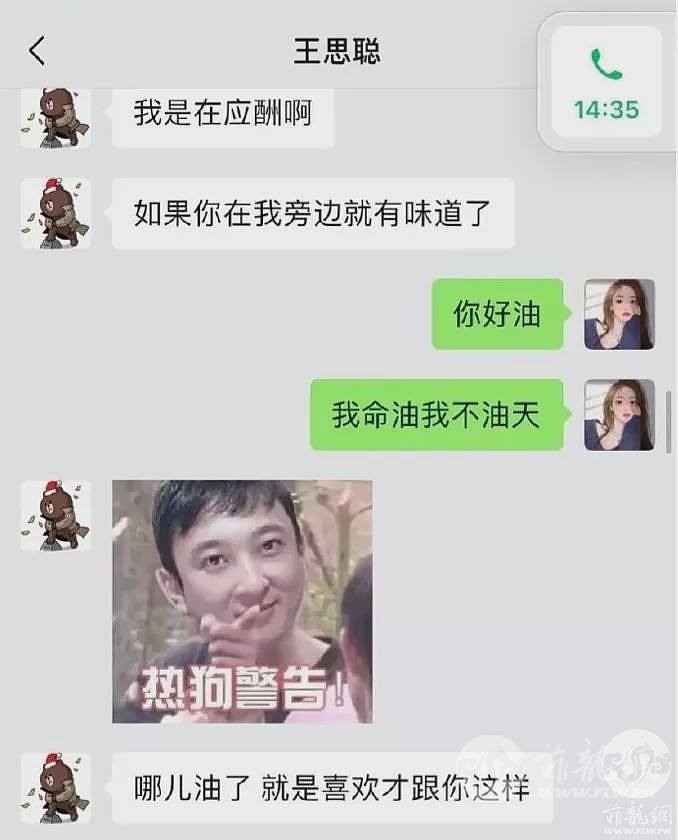The width and height of the screenshot is (678, 840).
Task: Open the avatar next to 我是在应酬啊
Action: click(x=56, y=118)
